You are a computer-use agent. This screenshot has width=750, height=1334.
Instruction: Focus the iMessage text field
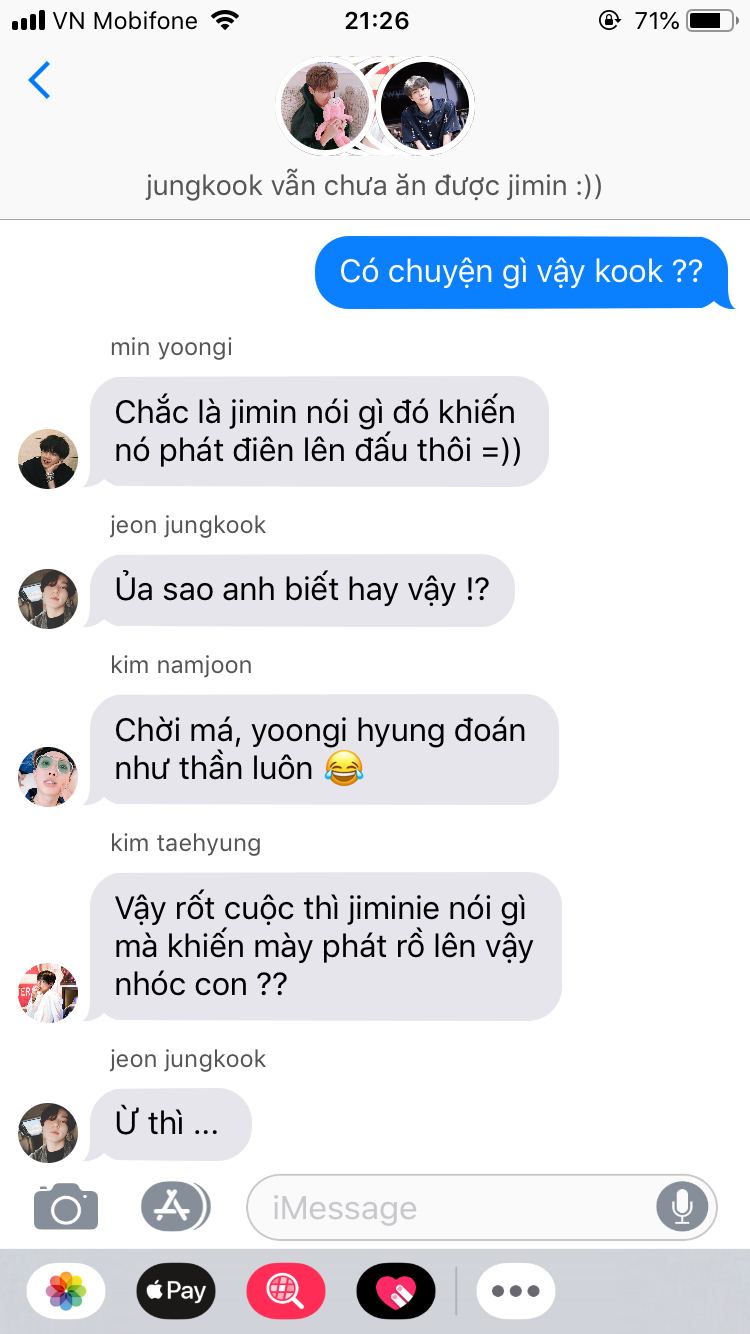pos(450,1208)
